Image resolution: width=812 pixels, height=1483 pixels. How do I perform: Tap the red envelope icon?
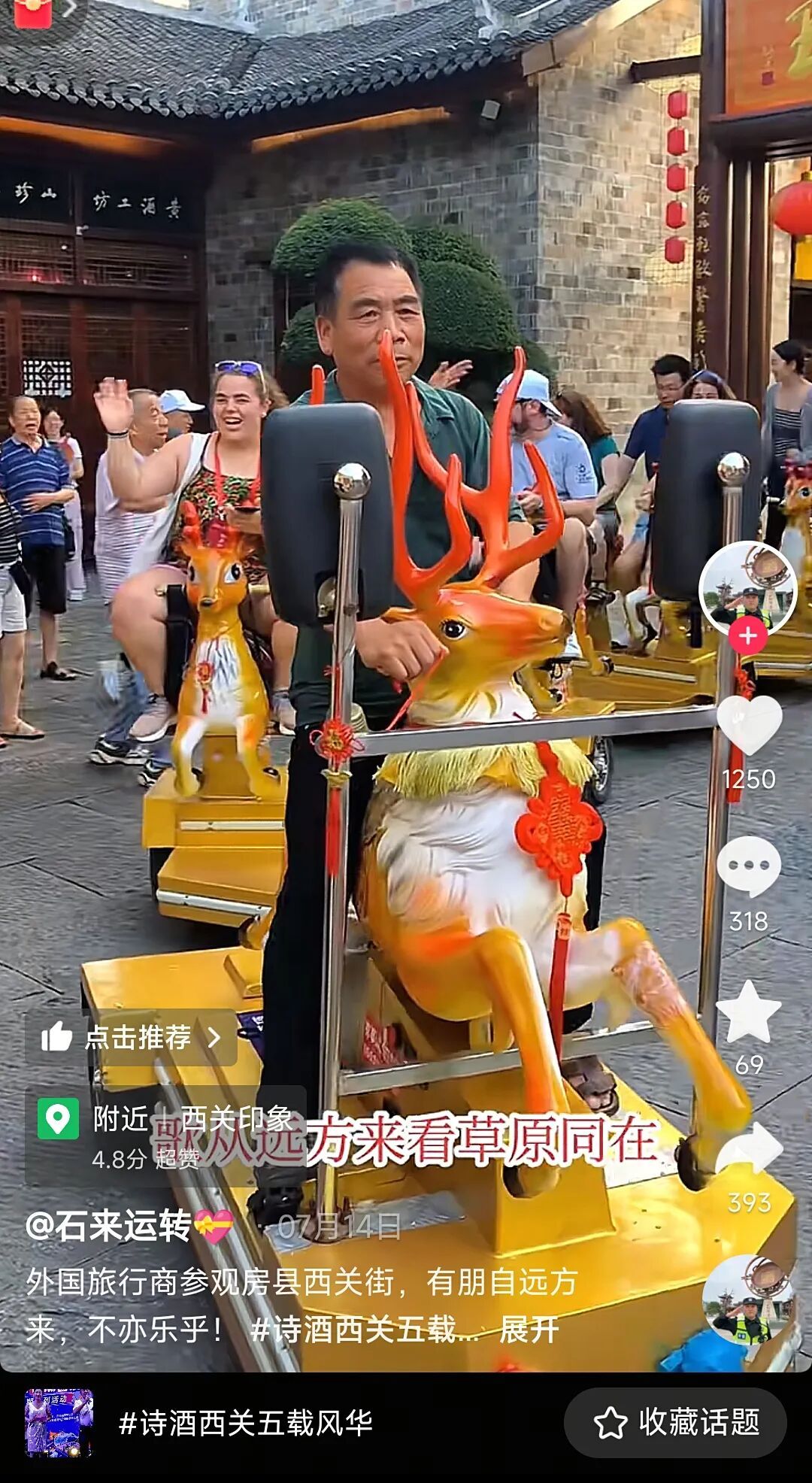click(x=33, y=13)
